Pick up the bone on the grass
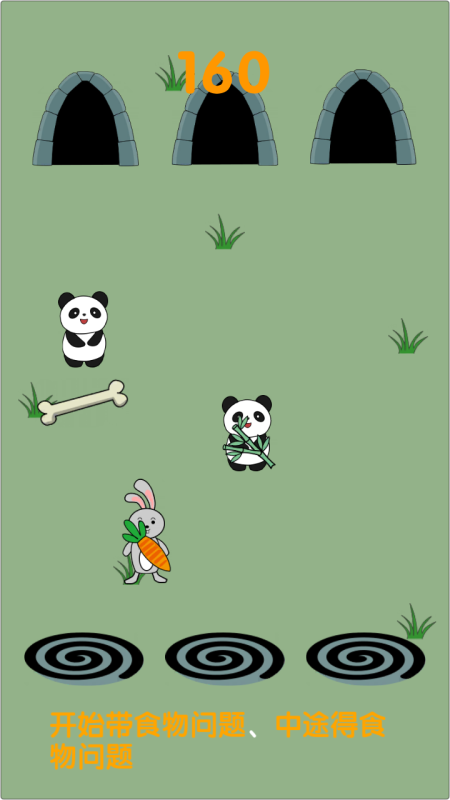The image size is (450, 800). click(83, 402)
